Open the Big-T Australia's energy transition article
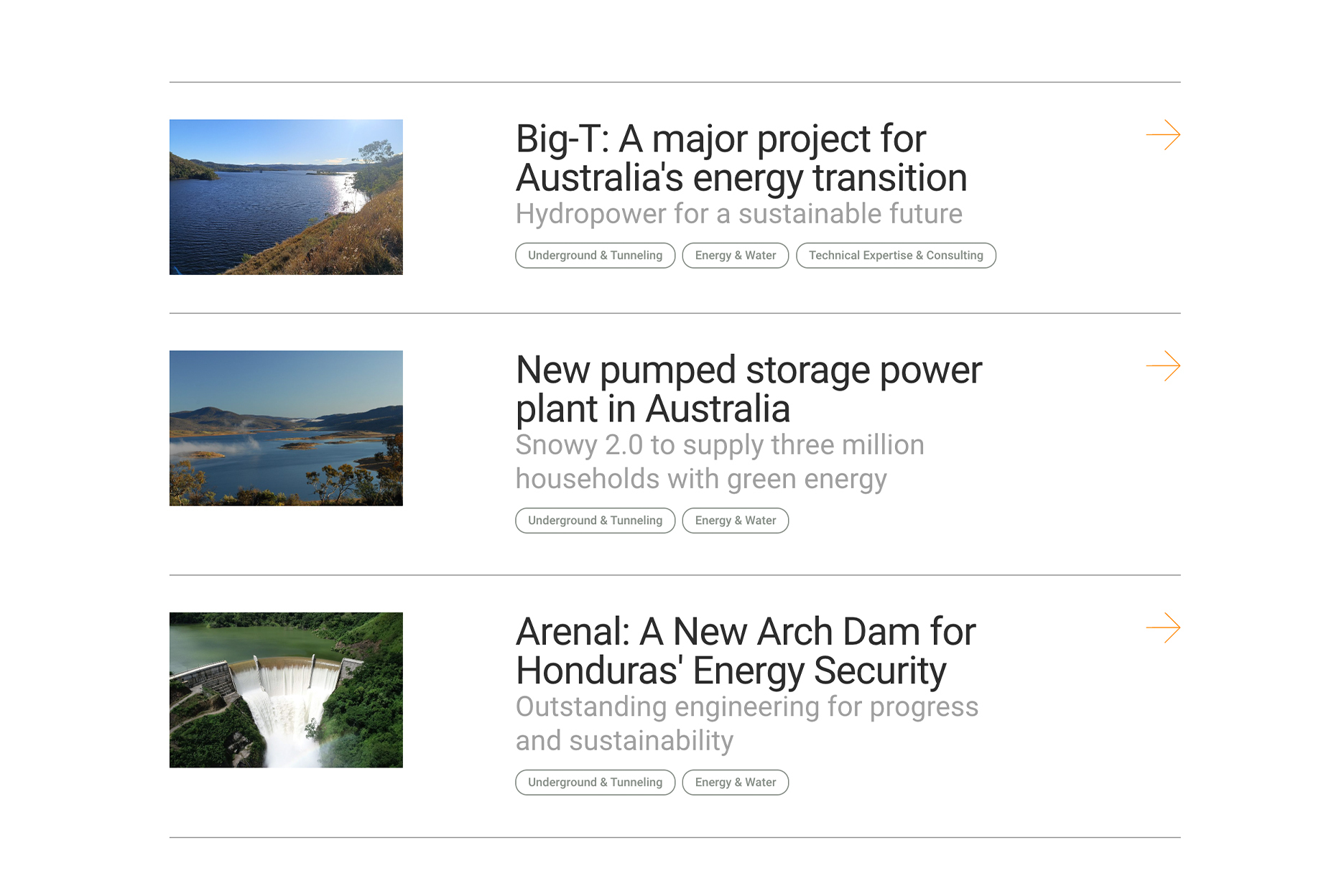 741,159
